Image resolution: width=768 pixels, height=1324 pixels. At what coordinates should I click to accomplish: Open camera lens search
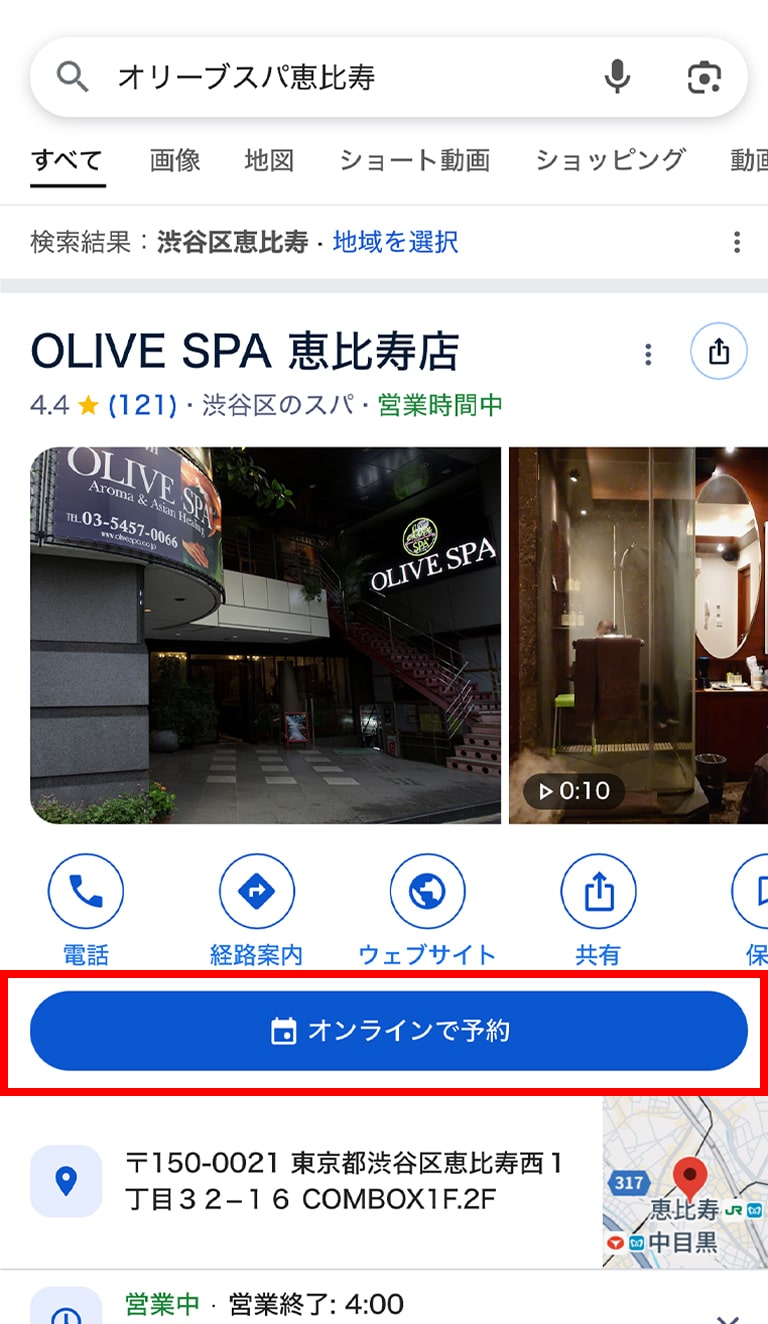click(x=704, y=77)
